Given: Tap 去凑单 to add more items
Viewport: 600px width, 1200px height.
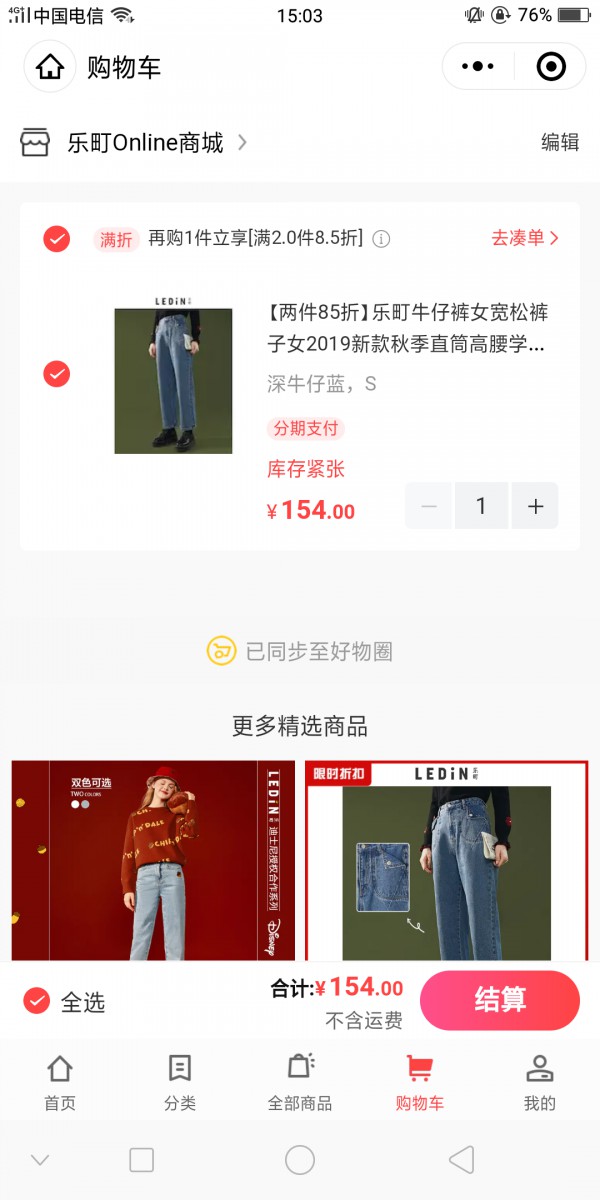Looking at the screenshot, I should point(524,238).
